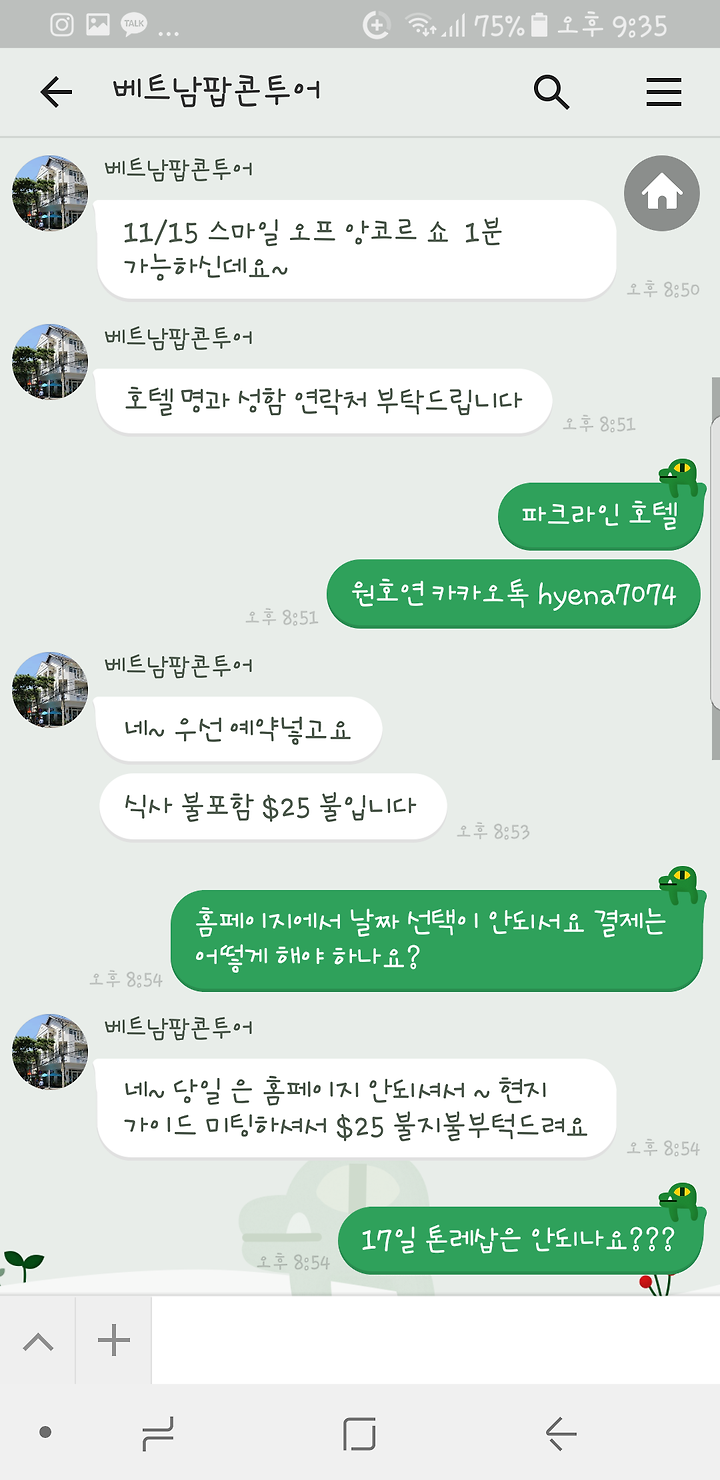The width and height of the screenshot is (720, 1480).
Task: Type a message in the input field
Action: [x=435, y=1340]
